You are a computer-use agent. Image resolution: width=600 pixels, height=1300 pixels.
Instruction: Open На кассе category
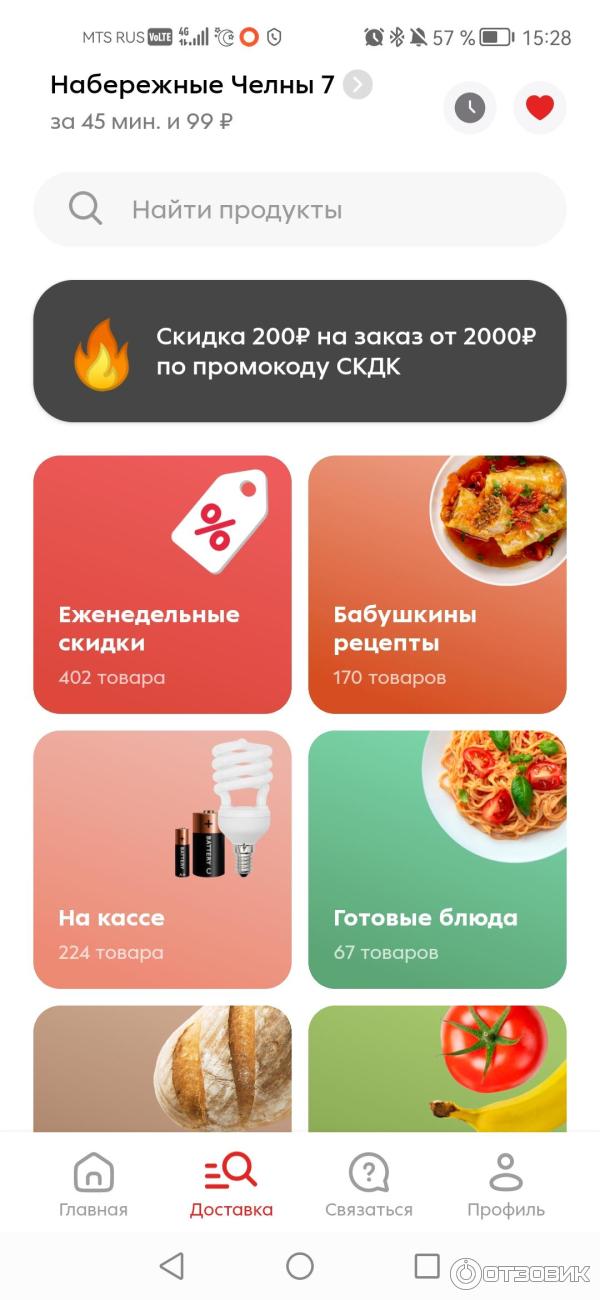[x=162, y=859]
